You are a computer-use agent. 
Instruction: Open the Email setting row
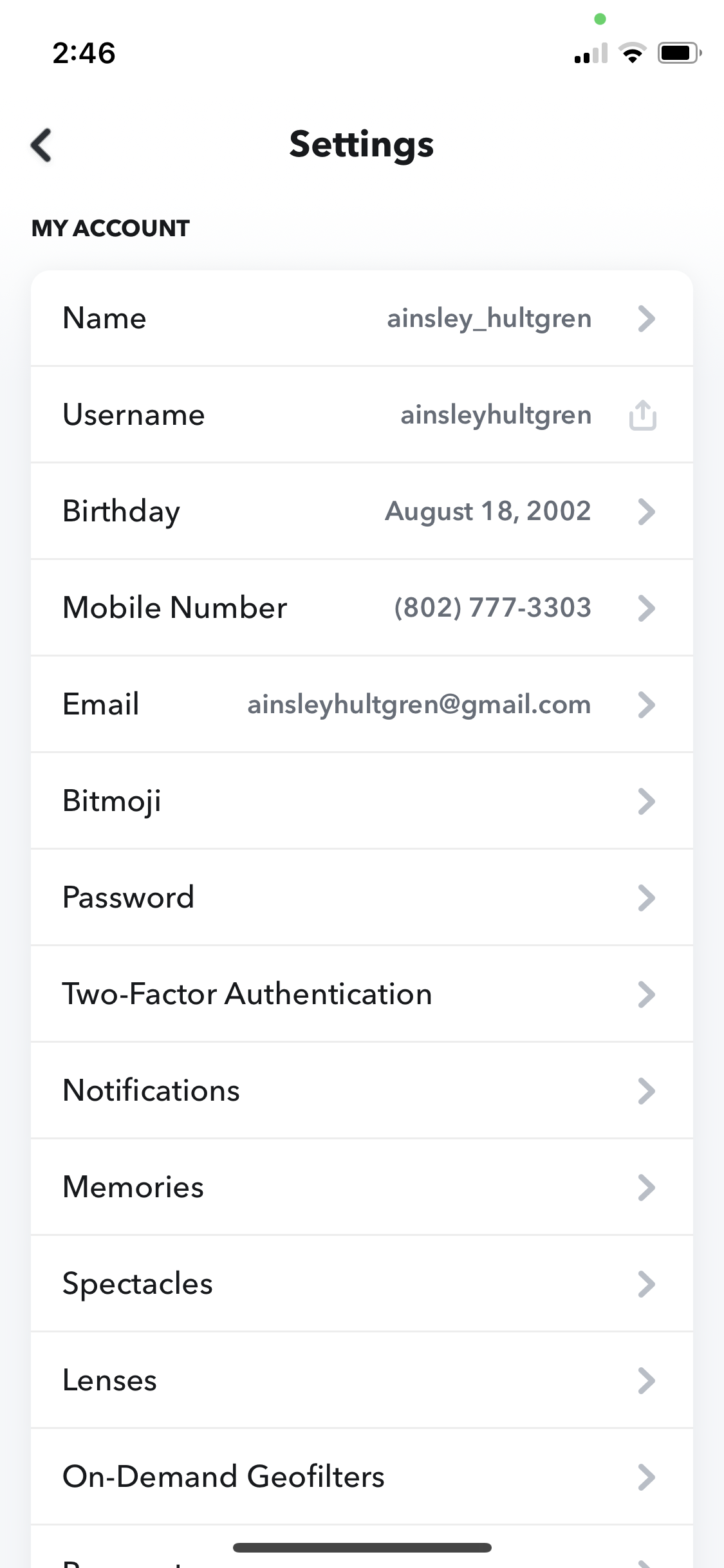click(362, 704)
